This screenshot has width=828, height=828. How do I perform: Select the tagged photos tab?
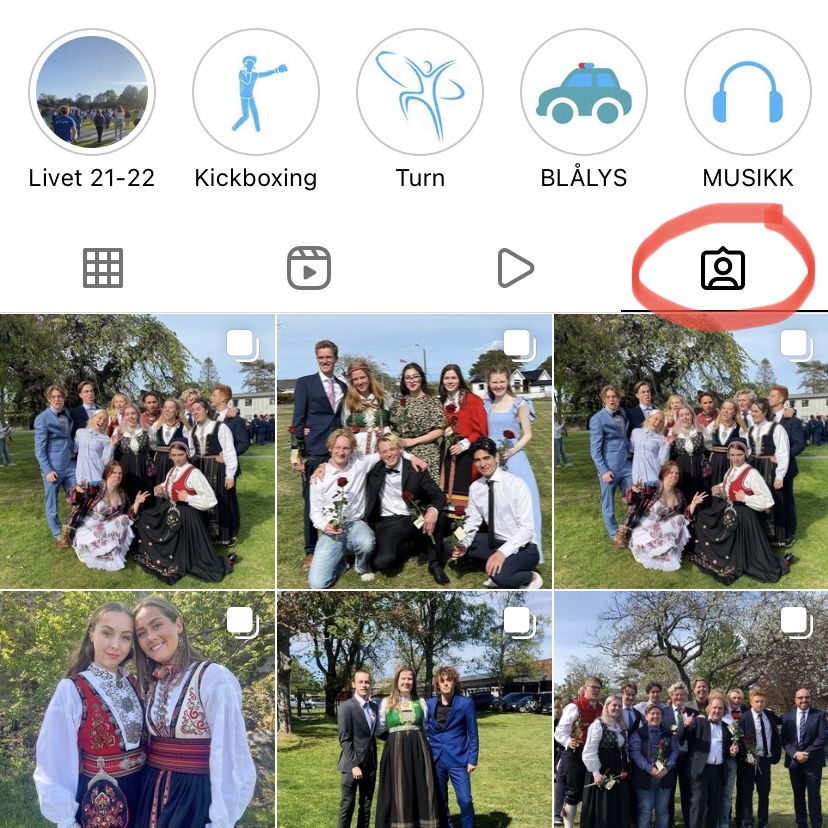coord(723,270)
